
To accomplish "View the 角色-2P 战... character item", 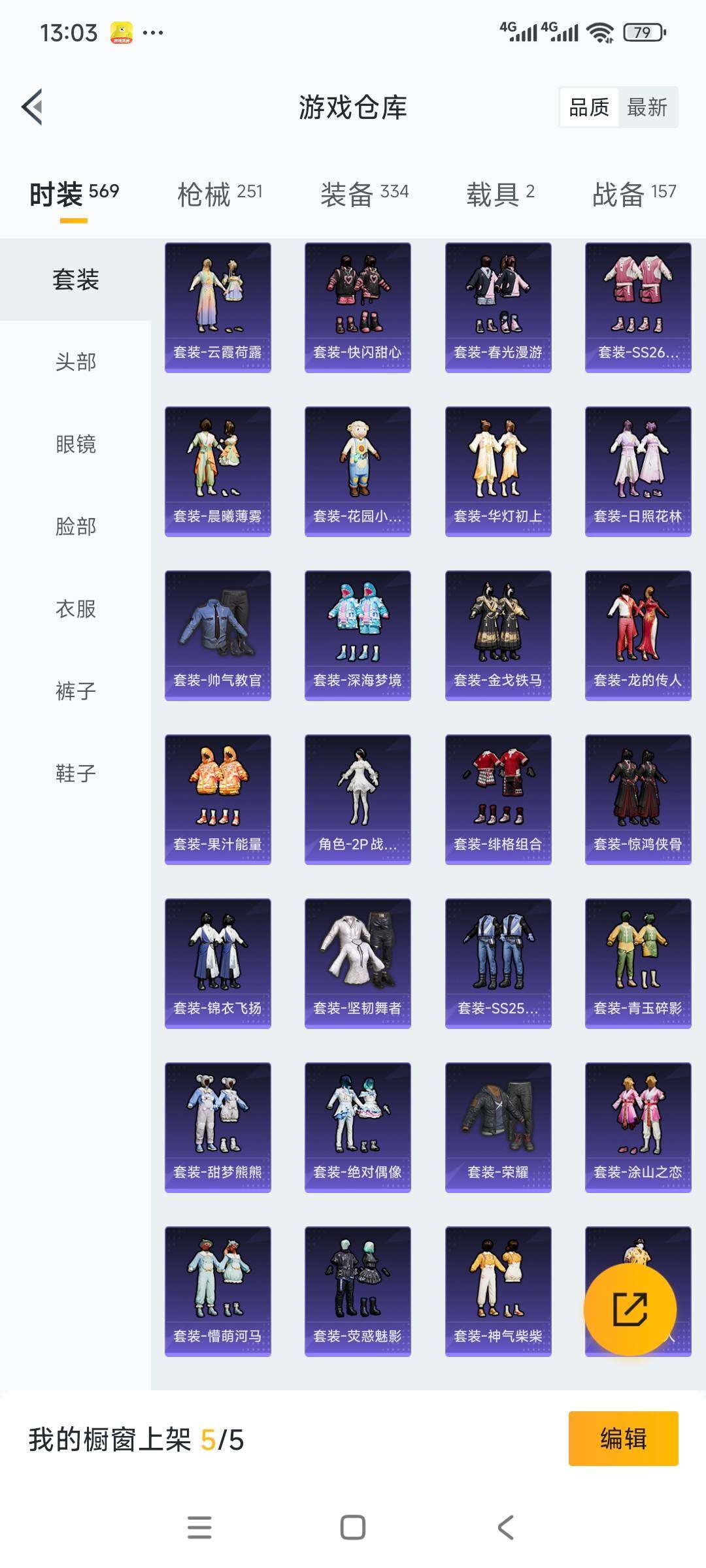I will point(358,800).
